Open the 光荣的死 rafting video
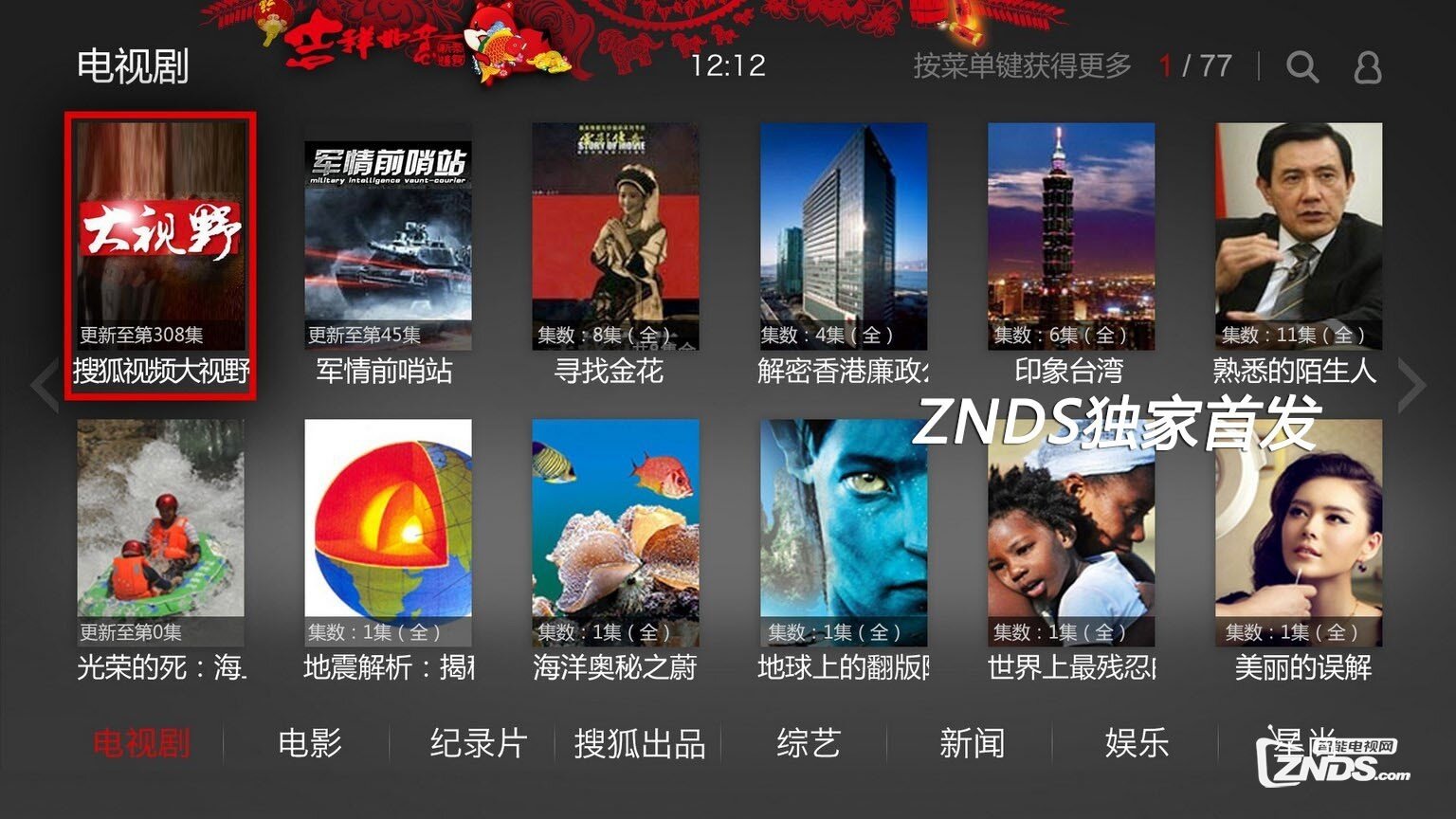This screenshot has height=819, width=1456. 160,533
